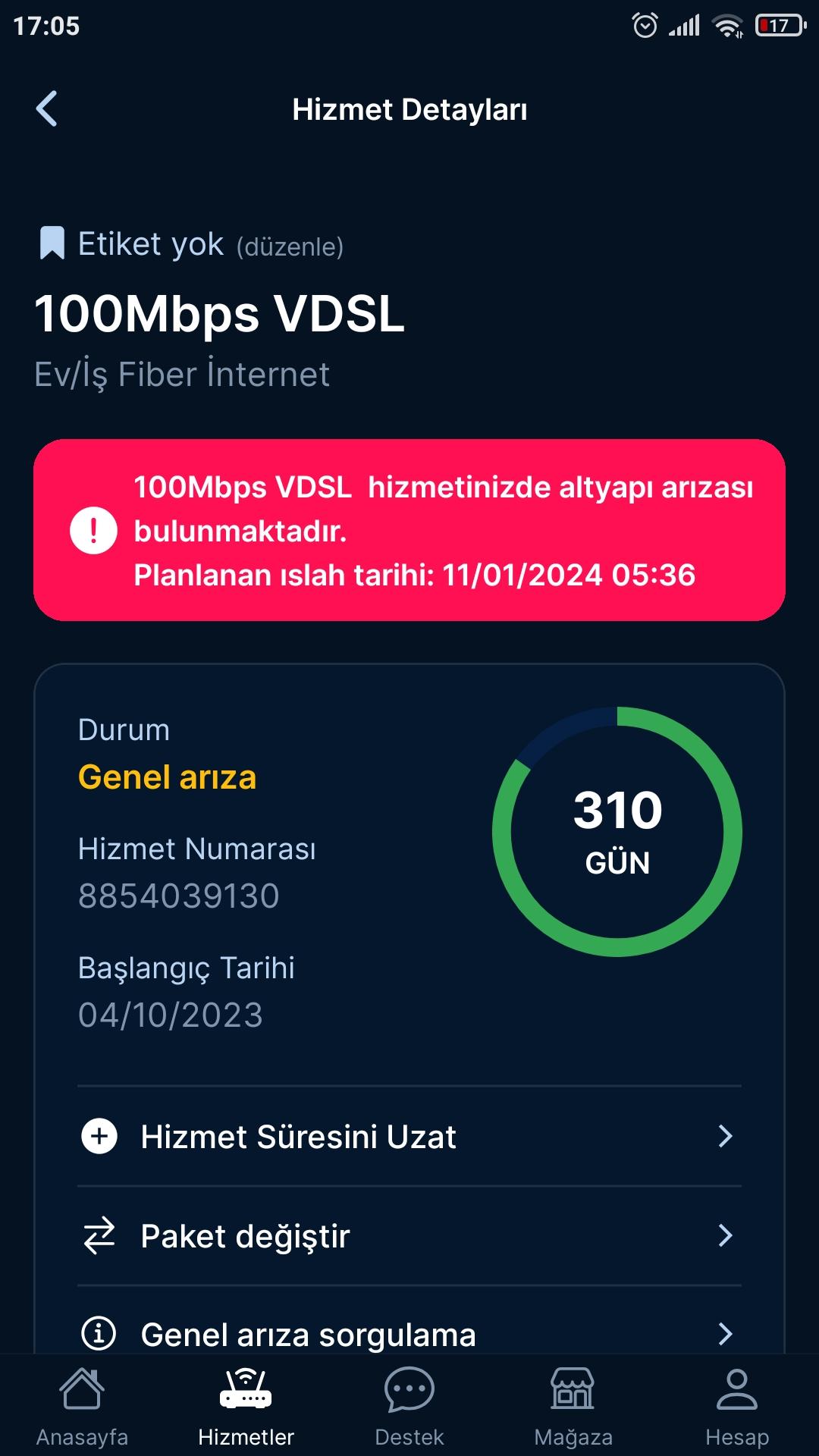Tap the Hizmet Süresini Uzat option
The height and width of the screenshot is (1456, 819).
click(298, 1136)
